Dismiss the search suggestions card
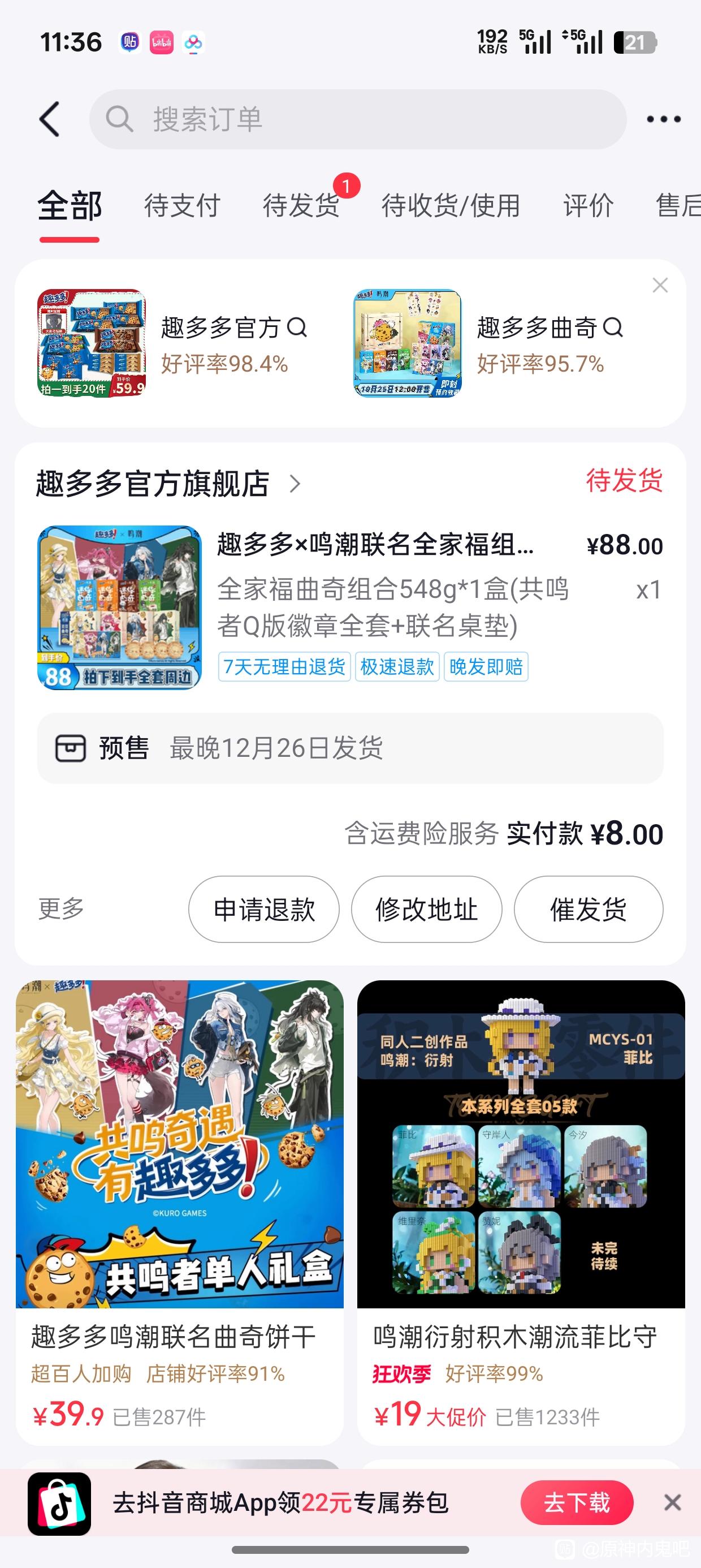The width and height of the screenshot is (701, 1568). (x=660, y=286)
